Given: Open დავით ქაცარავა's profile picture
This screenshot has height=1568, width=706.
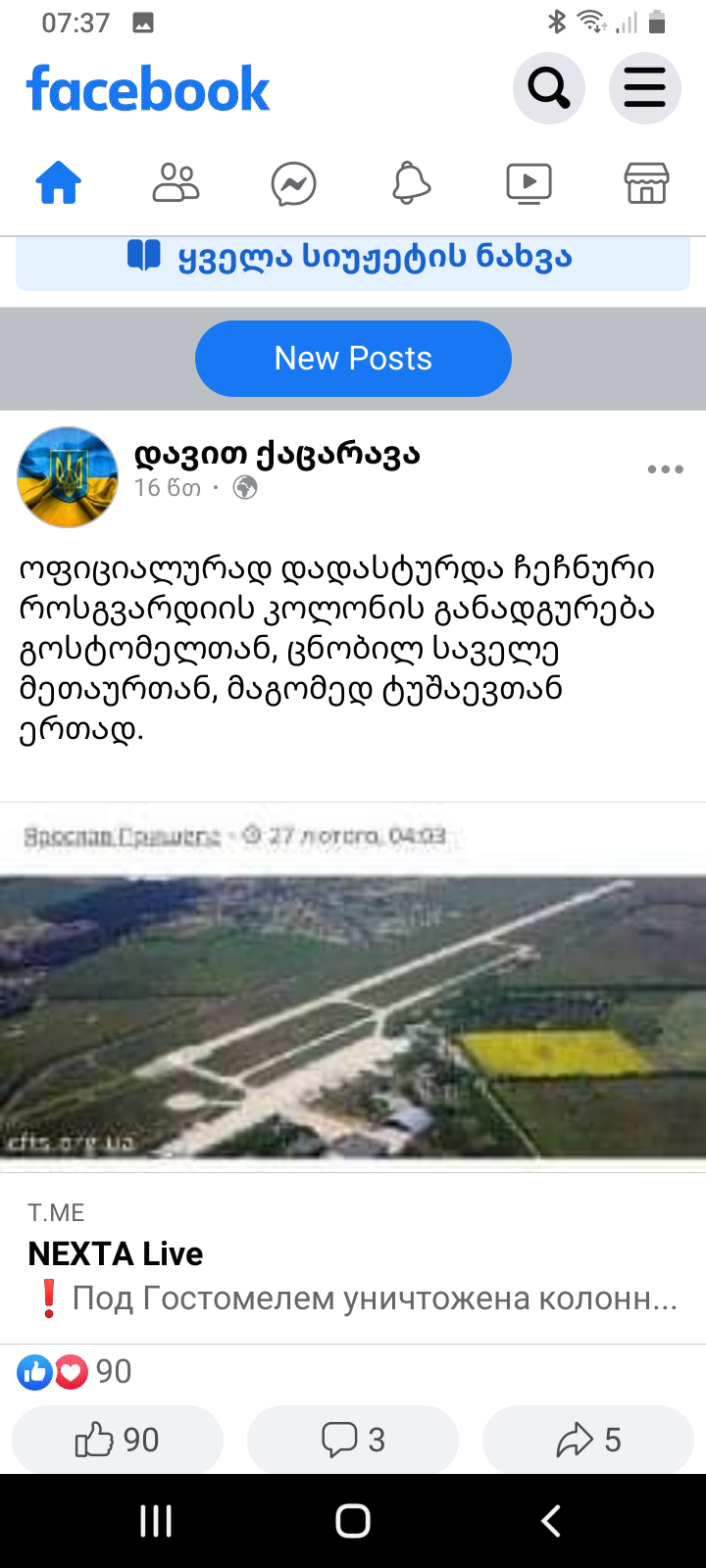Looking at the screenshot, I should 68,477.
